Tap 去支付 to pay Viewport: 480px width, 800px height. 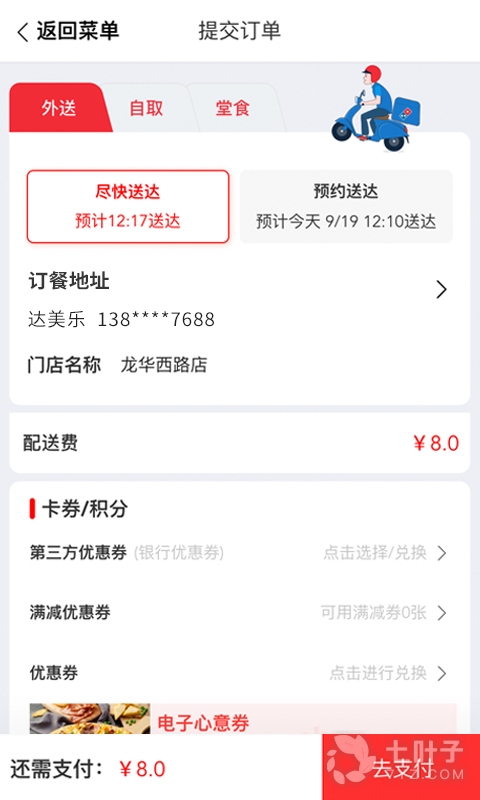[401, 767]
